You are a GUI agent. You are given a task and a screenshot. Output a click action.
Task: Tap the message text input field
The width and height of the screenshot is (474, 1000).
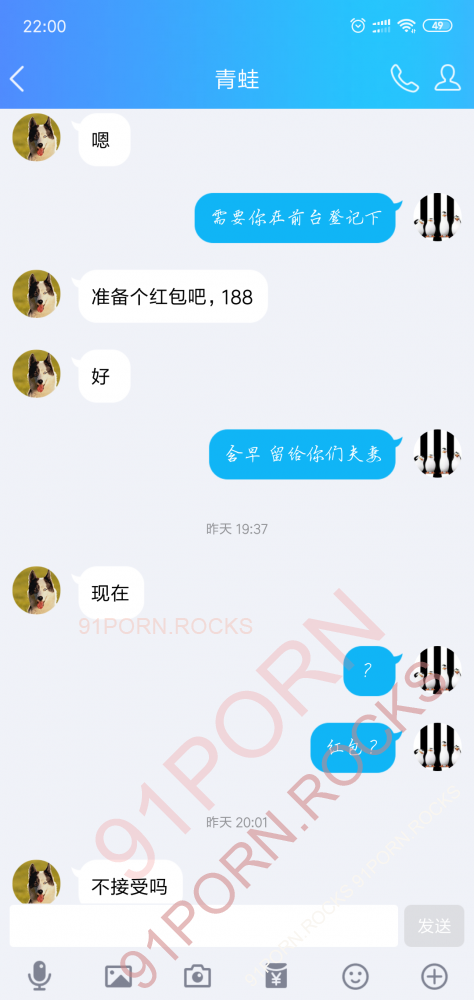204,925
